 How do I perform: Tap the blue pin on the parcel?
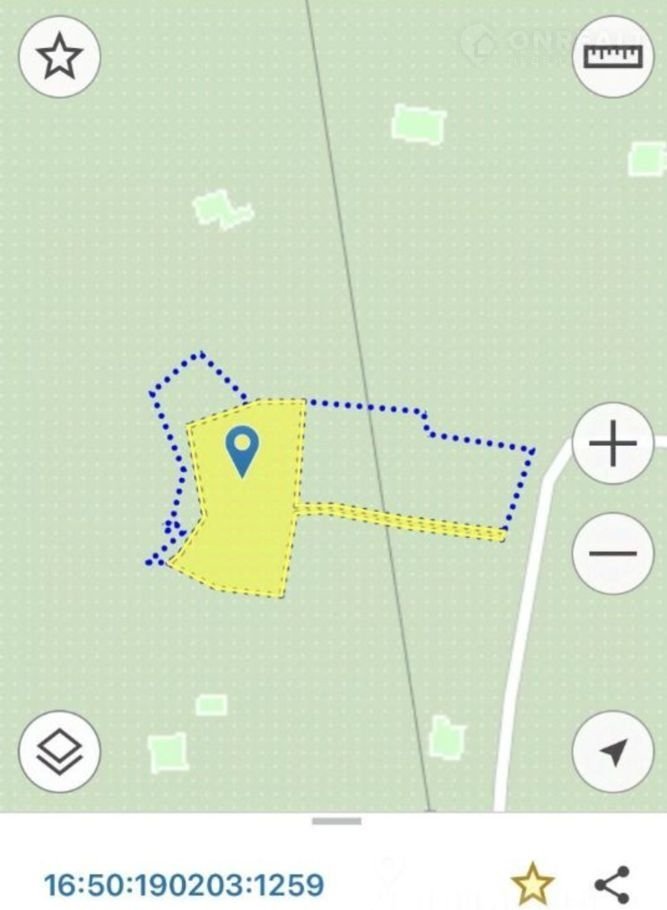click(243, 449)
